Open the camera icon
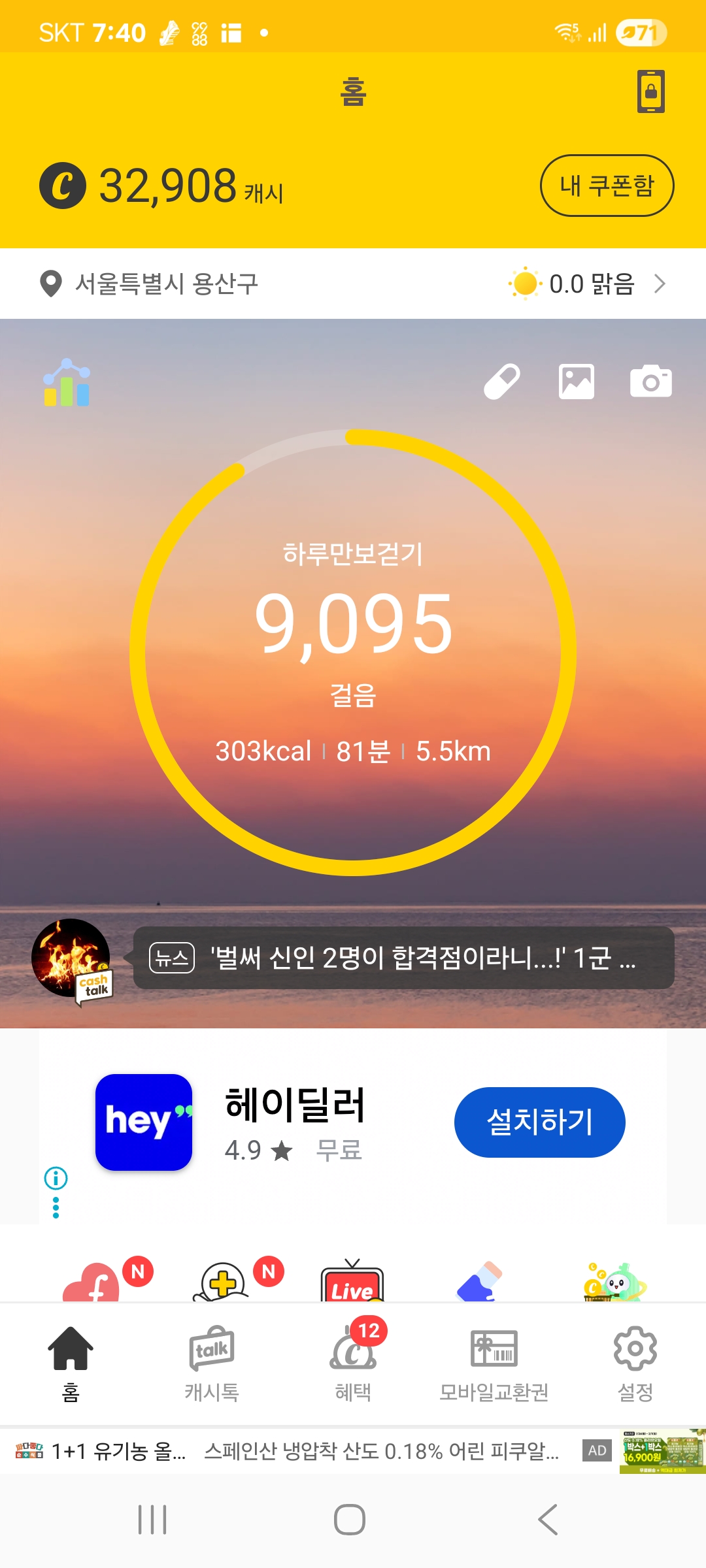Viewport: 706px width, 1568px height. 650,382
